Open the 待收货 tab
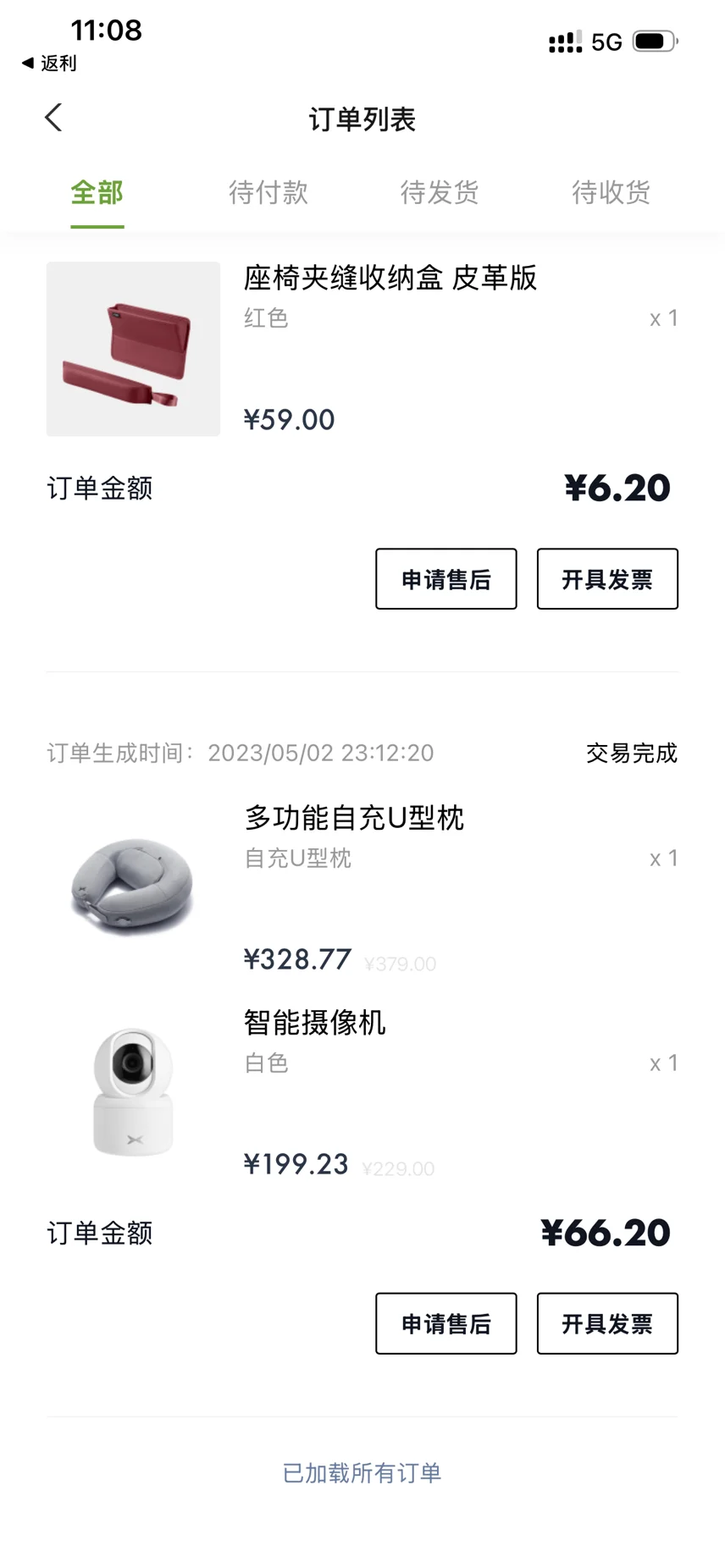The height and width of the screenshot is (1568, 725). click(x=611, y=193)
